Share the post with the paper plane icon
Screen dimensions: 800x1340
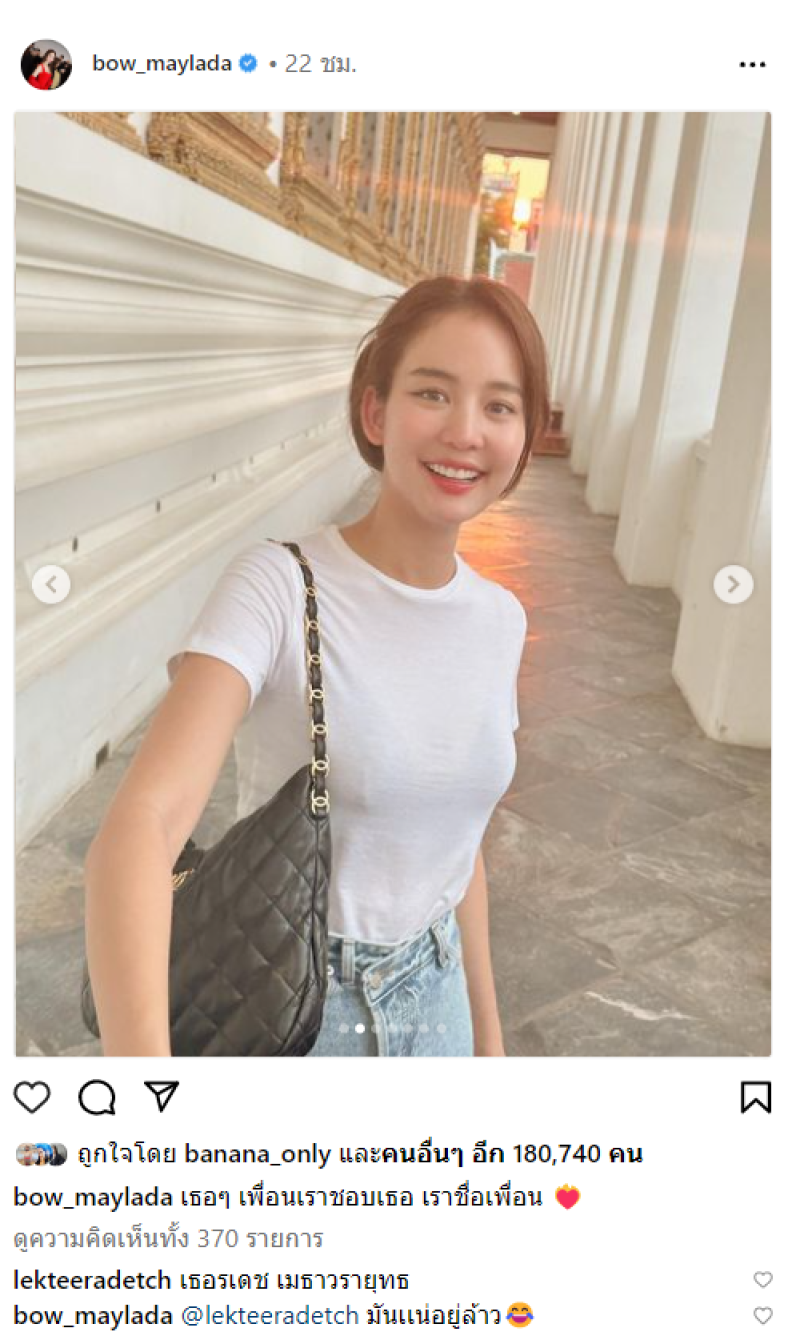pyautogui.click(x=161, y=1096)
